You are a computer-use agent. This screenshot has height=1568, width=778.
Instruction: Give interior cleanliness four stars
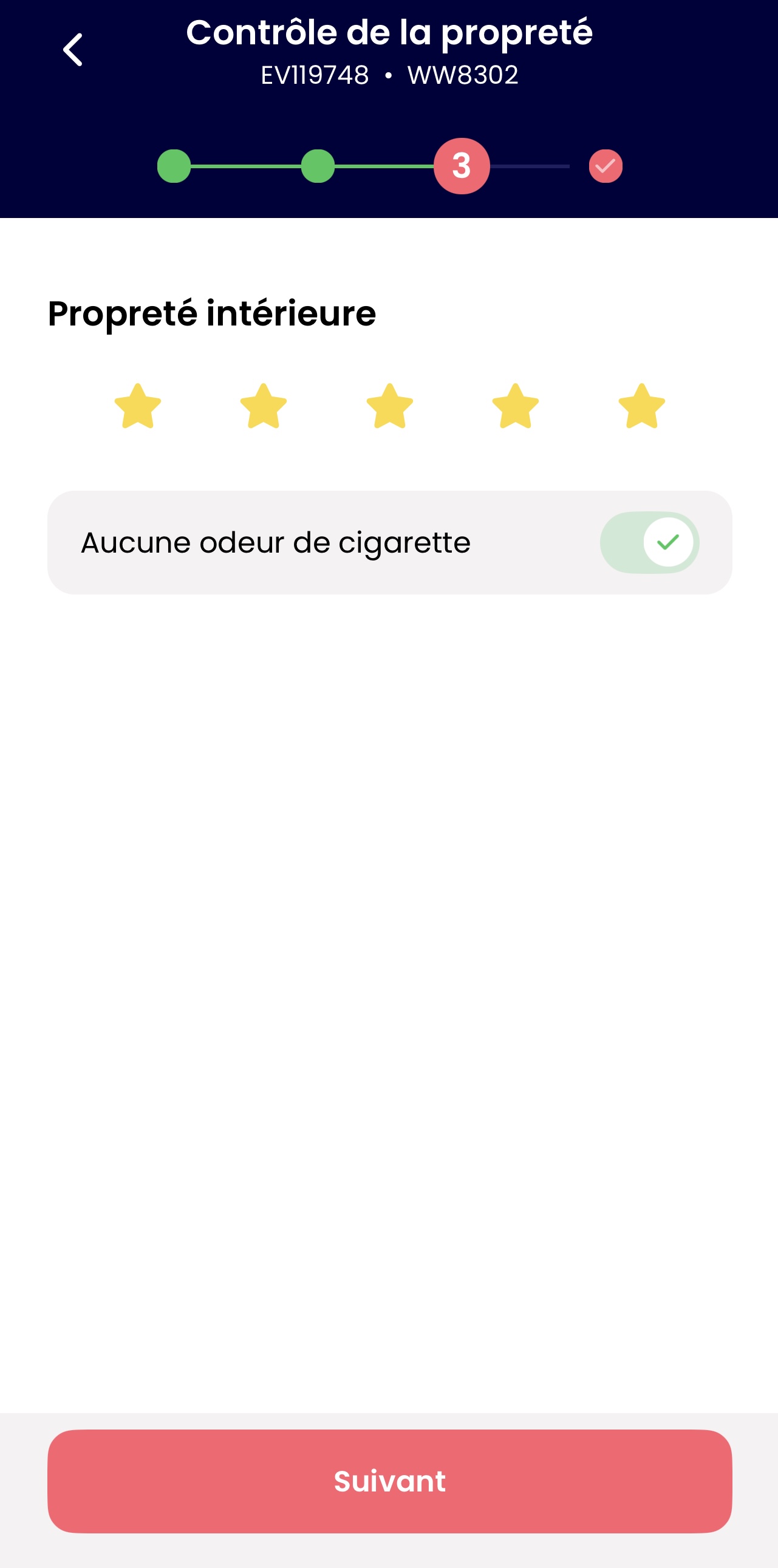[516, 407]
